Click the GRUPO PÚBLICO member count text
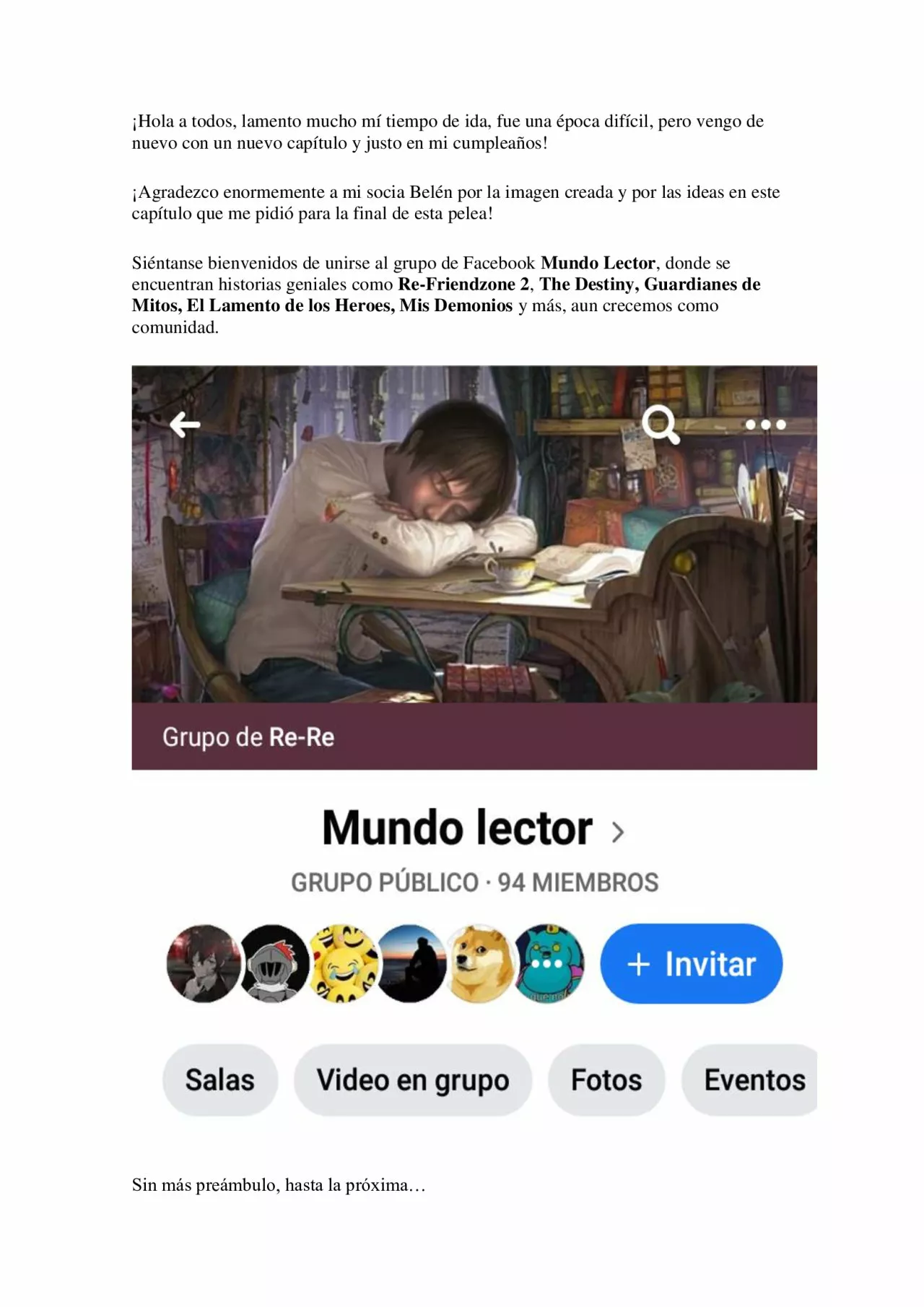This screenshot has width=924, height=1307. click(x=474, y=880)
